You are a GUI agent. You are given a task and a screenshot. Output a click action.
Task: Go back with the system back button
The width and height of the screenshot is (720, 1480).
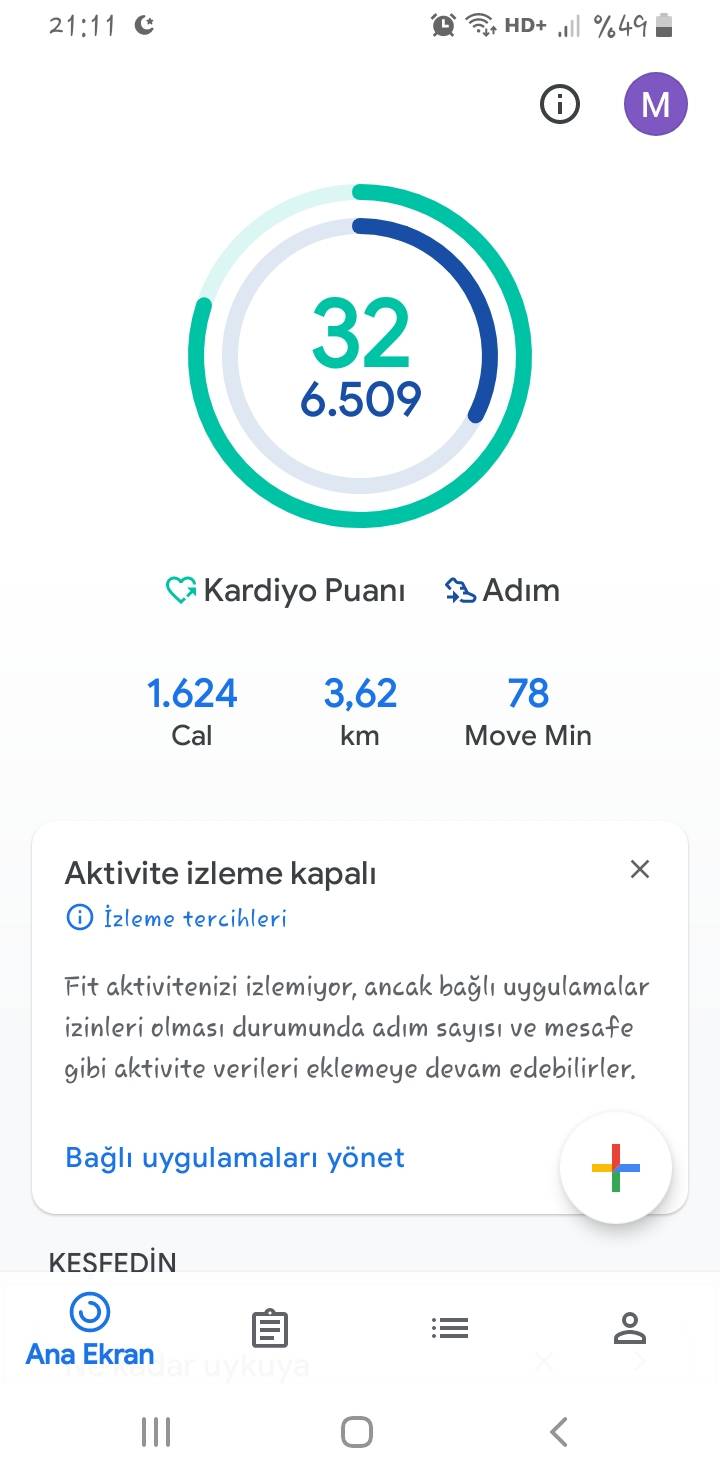click(x=559, y=1432)
